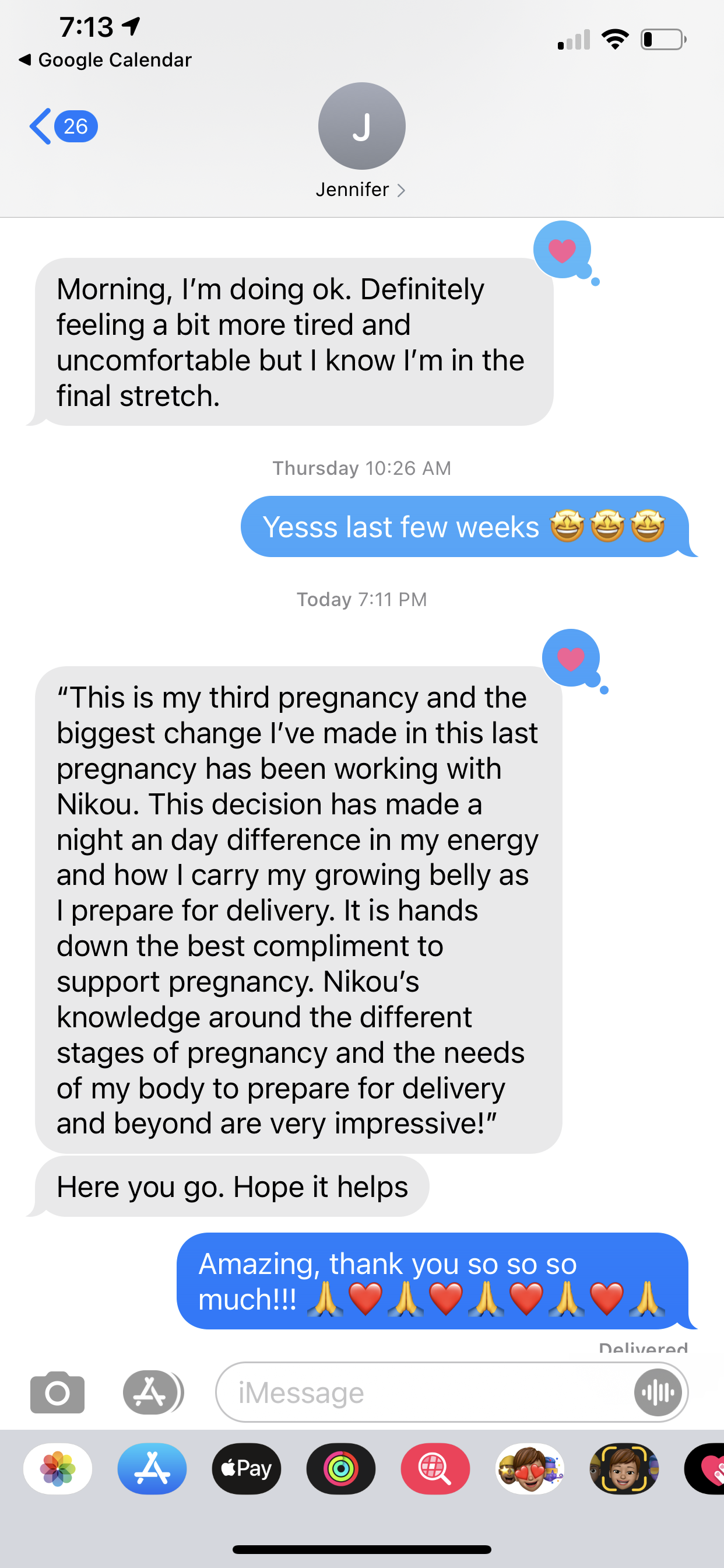
Task: Open the camera to attach a photo
Action: (57, 1392)
